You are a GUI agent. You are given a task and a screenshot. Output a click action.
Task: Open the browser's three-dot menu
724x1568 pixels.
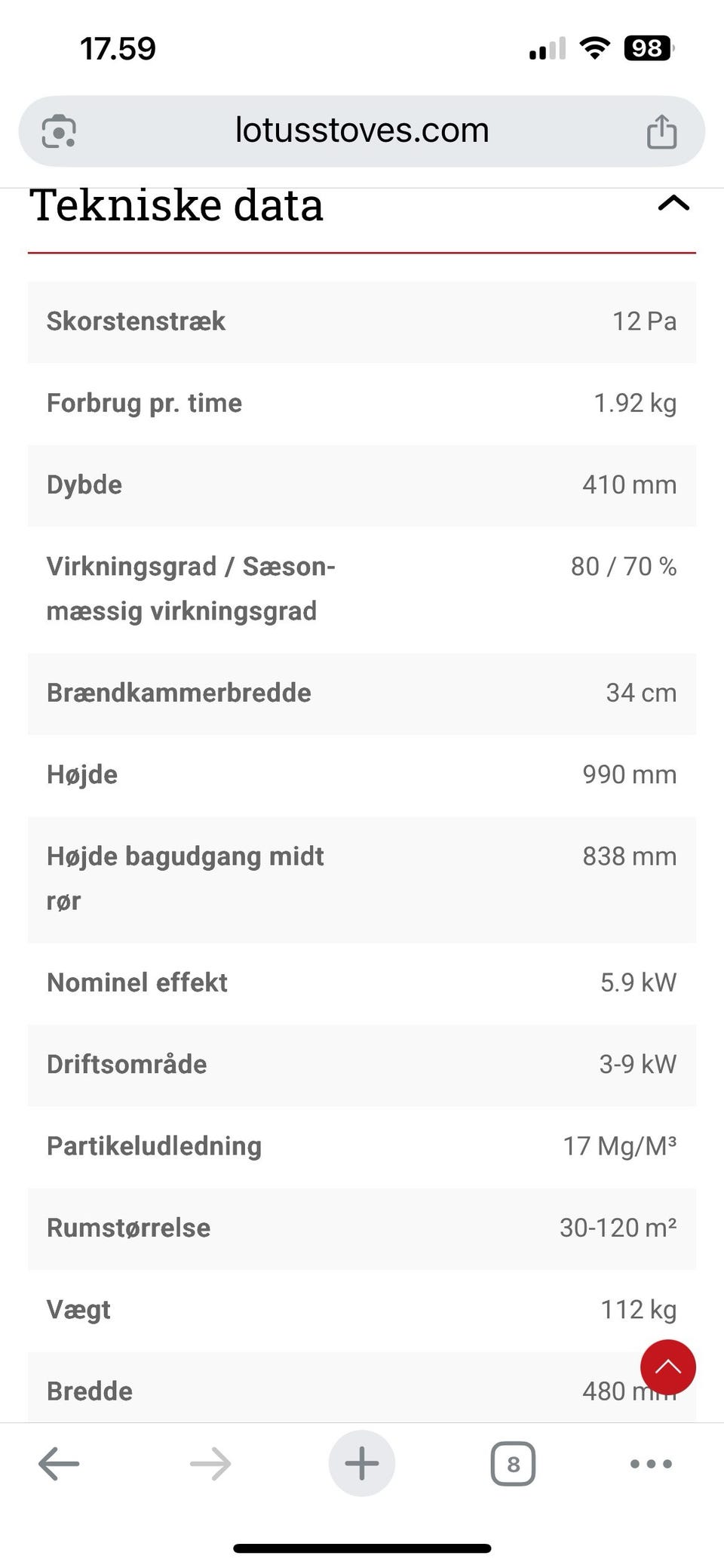point(651,1464)
